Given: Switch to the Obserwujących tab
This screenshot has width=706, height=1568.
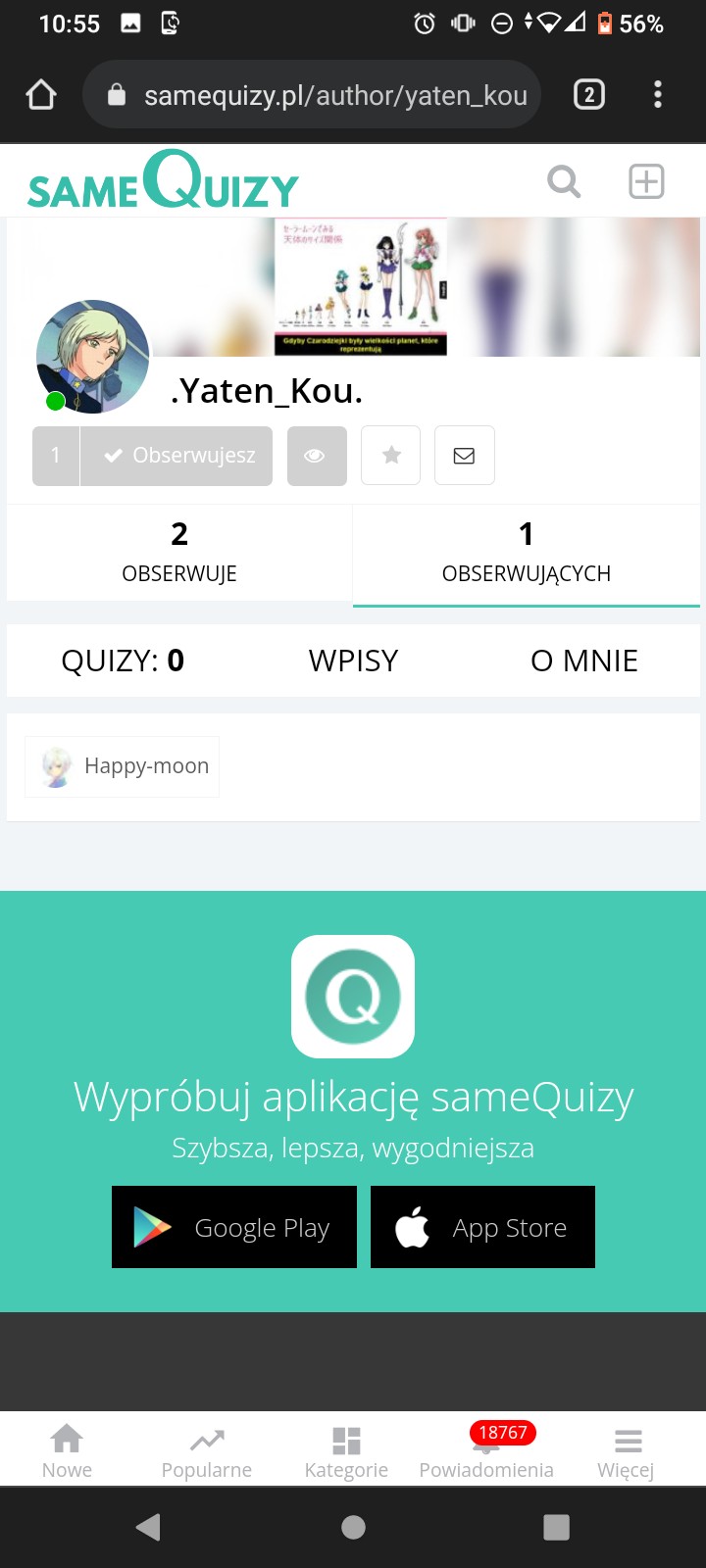Looking at the screenshot, I should click(527, 553).
